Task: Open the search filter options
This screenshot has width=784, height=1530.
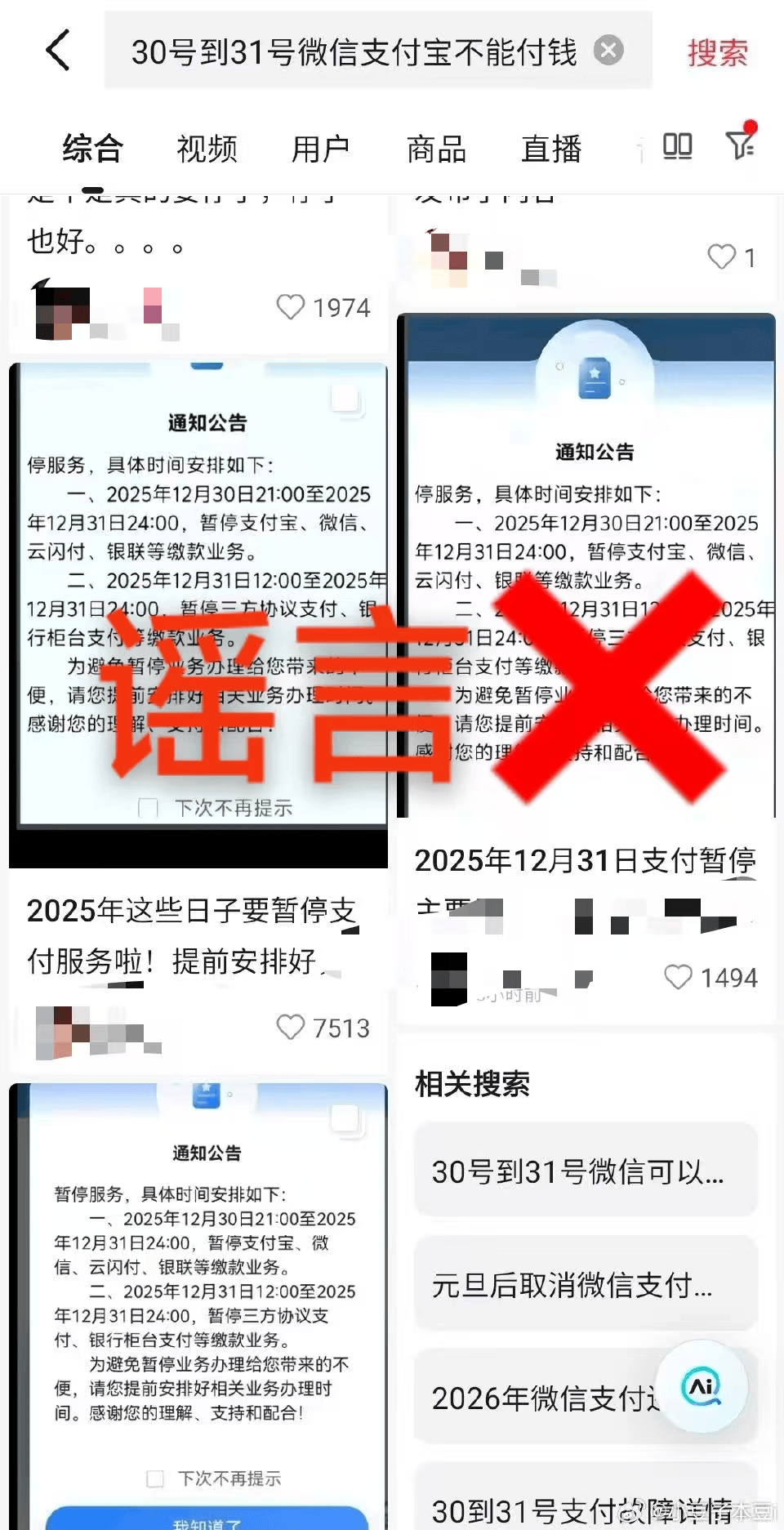Action: 741,145
